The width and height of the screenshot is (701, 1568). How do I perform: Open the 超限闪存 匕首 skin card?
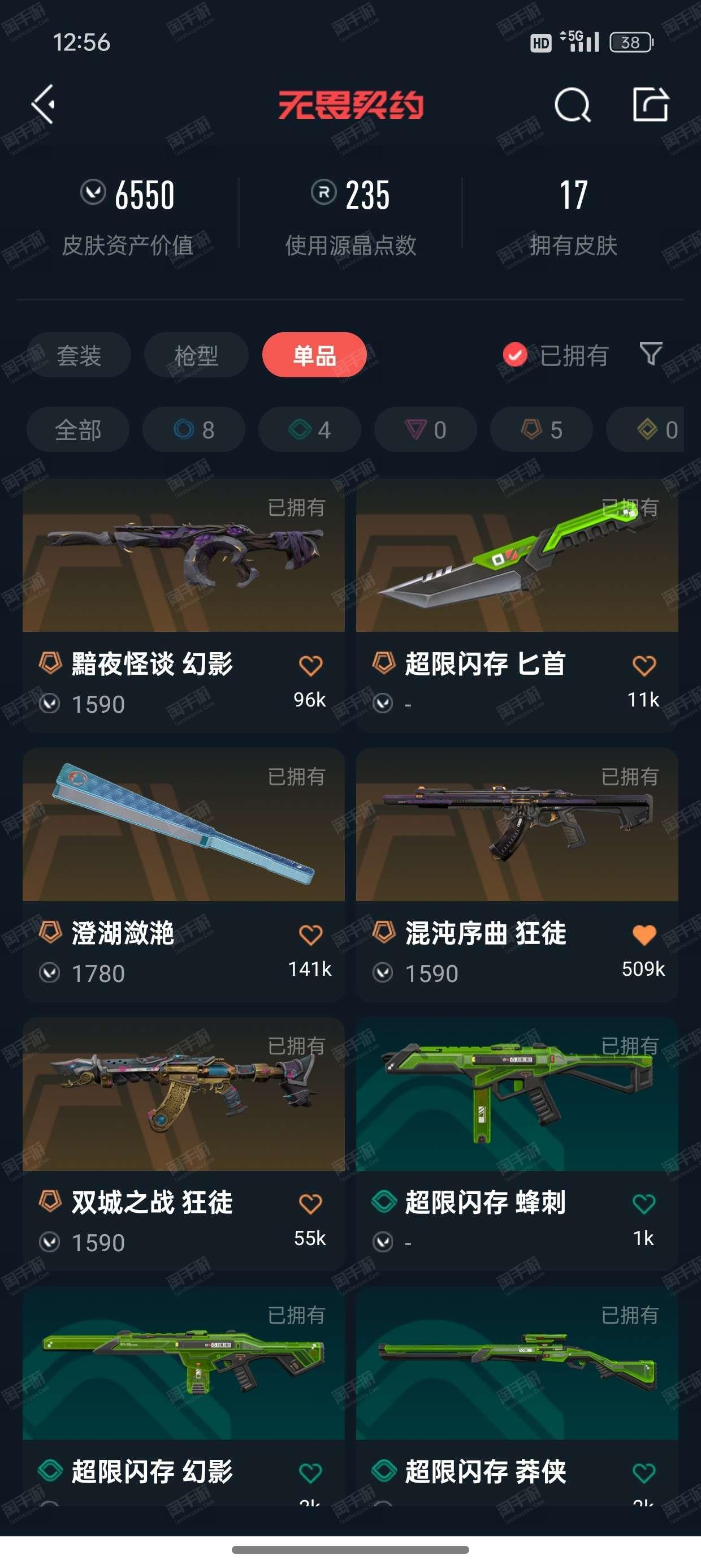click(x=517, y=605)
